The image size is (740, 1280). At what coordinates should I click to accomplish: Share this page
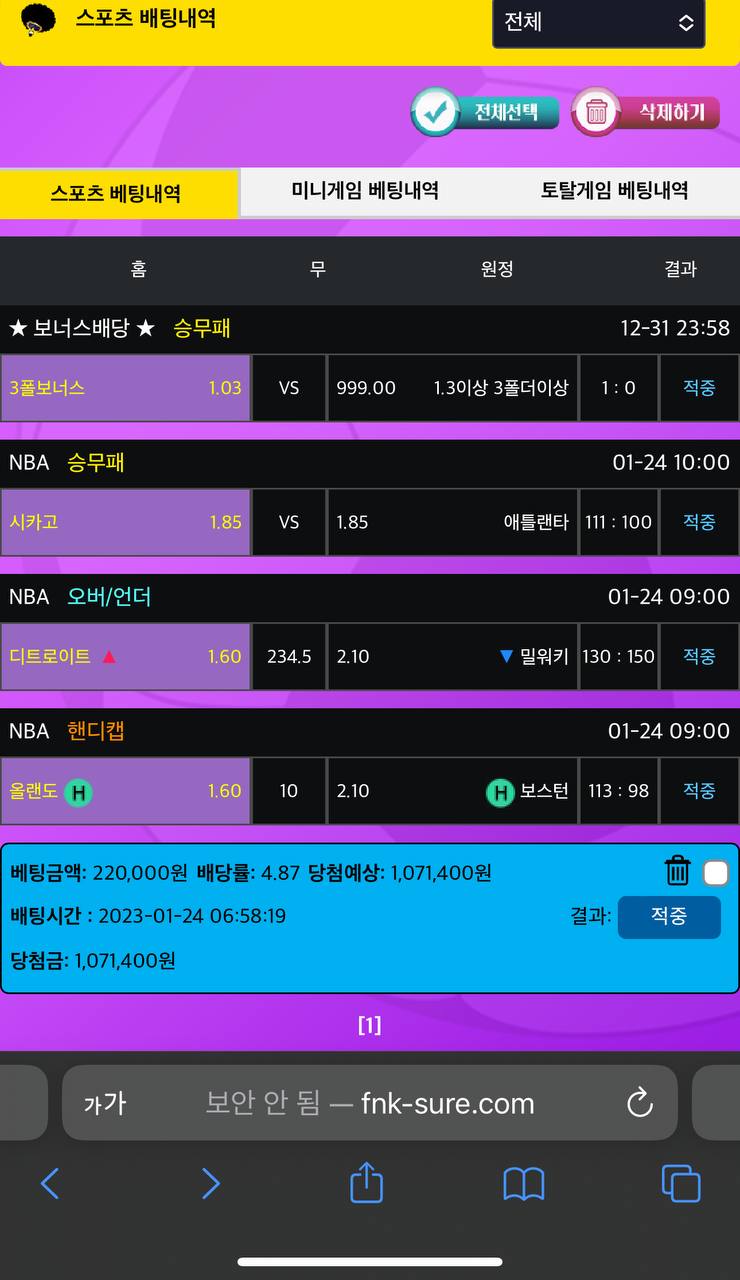[367, 1182]
